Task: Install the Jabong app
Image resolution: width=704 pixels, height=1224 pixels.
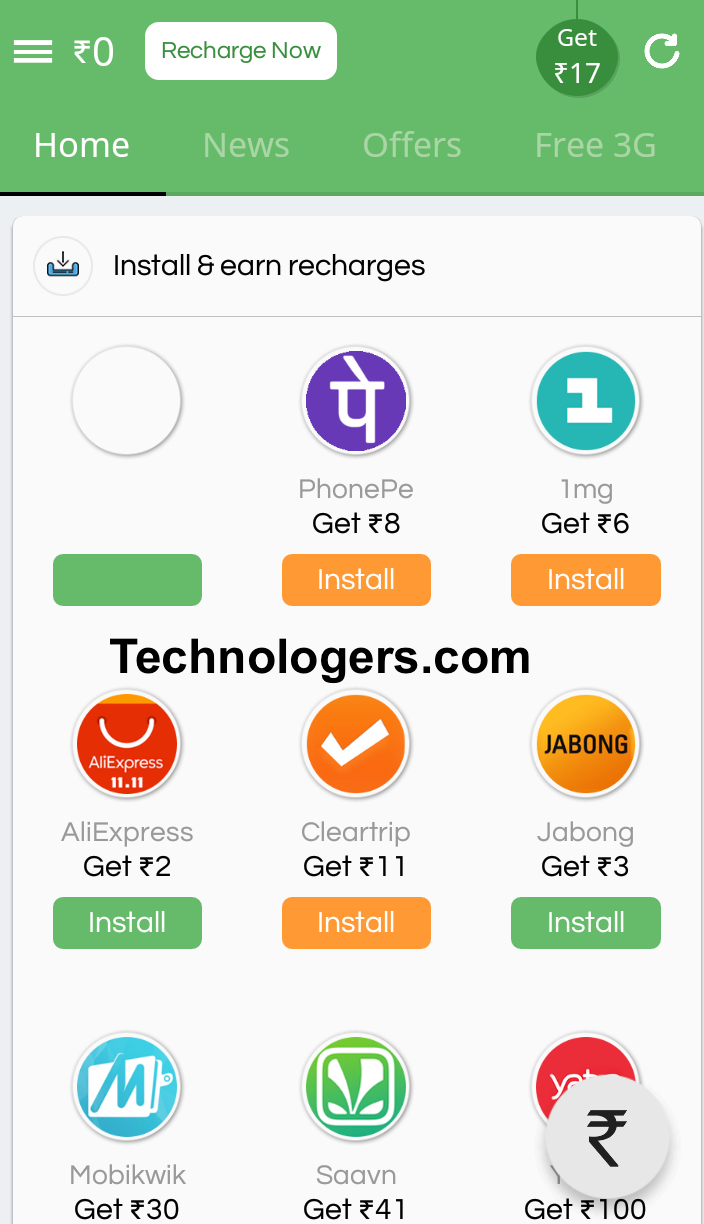Action: pyautogui.click(x=586, y=923)
